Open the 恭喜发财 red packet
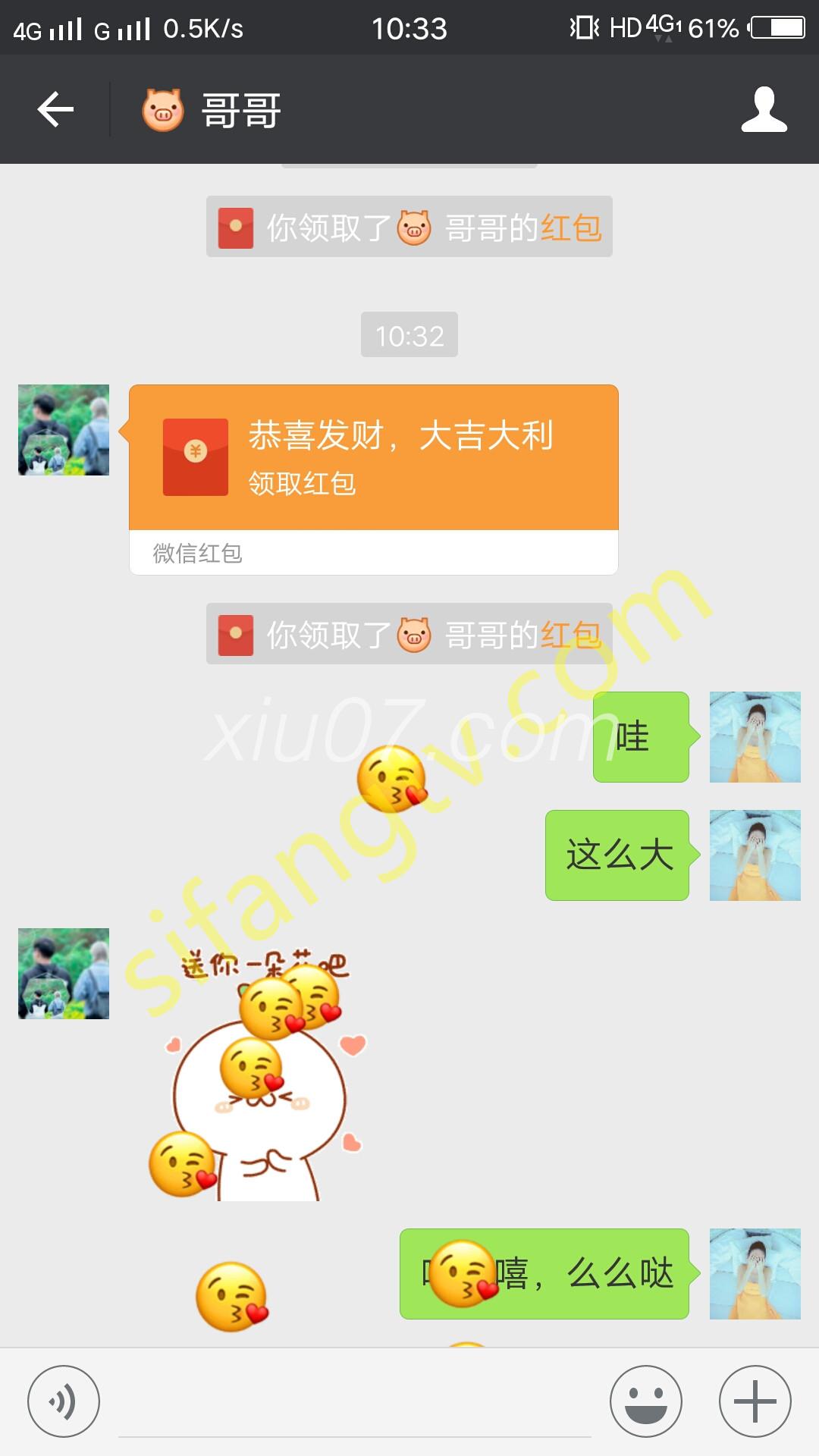The height and width of the screenshot is (1456, 819). (373, 458)
